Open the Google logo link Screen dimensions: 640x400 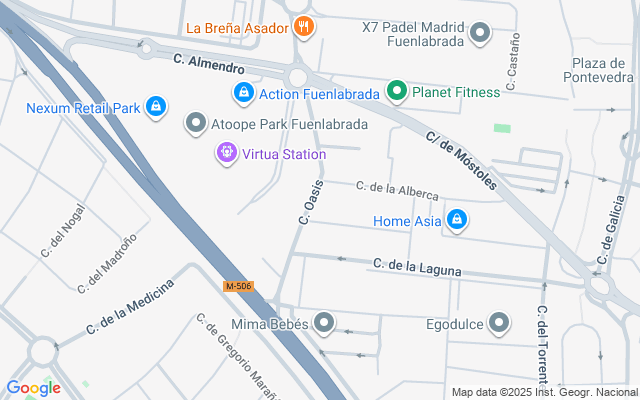33,388
